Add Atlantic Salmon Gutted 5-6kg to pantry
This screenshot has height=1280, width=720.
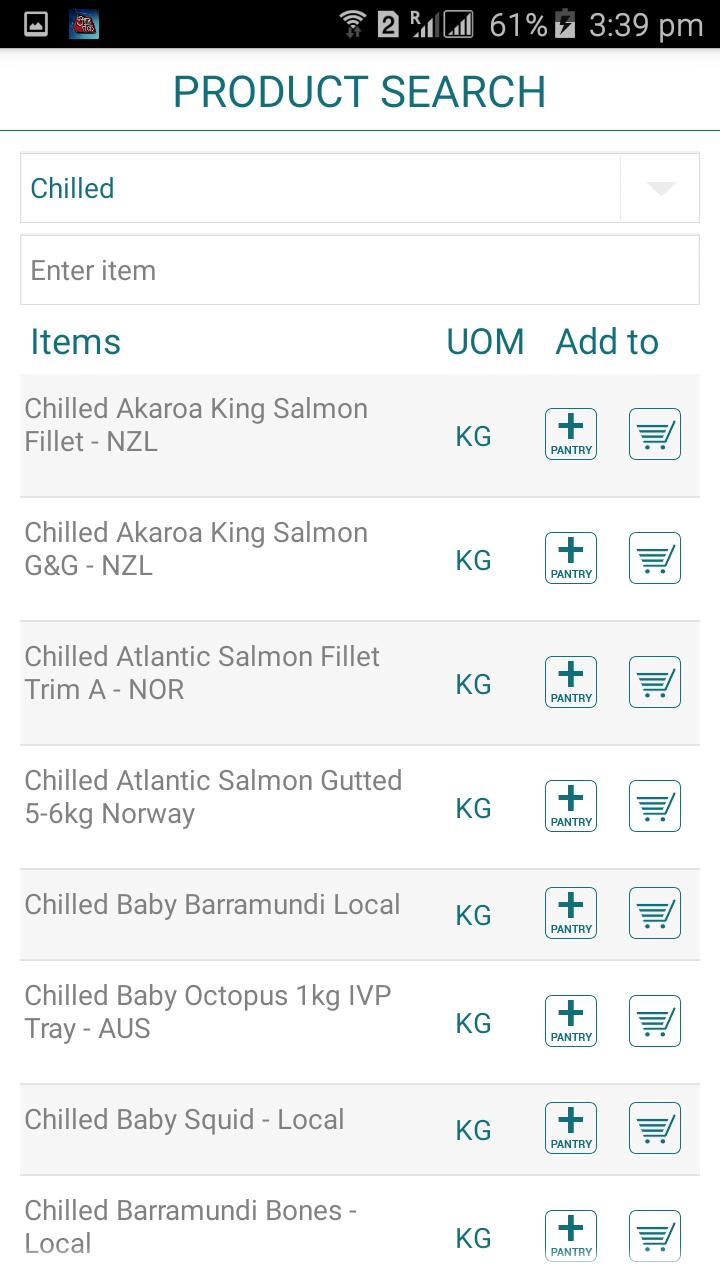(571, 806)
